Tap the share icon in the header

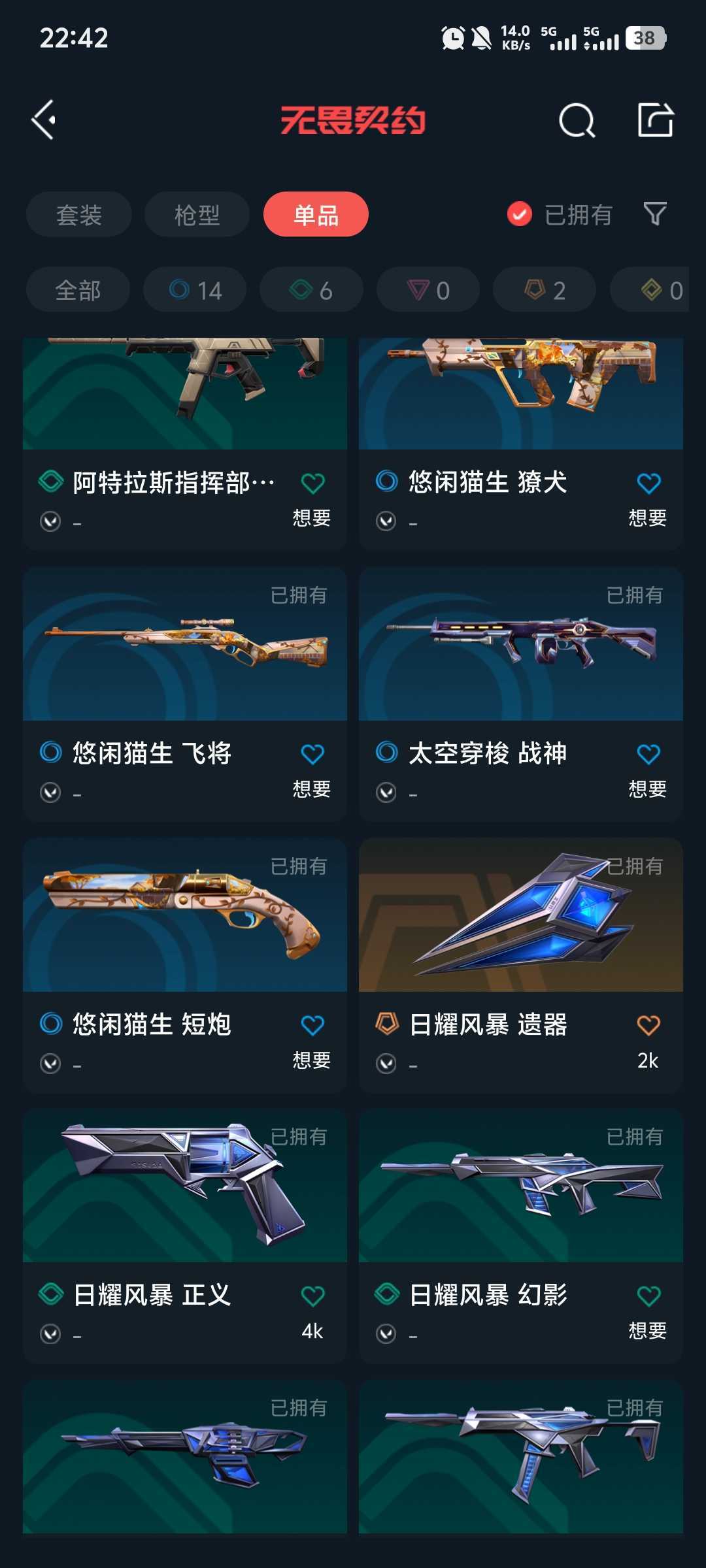pos(656,120)
